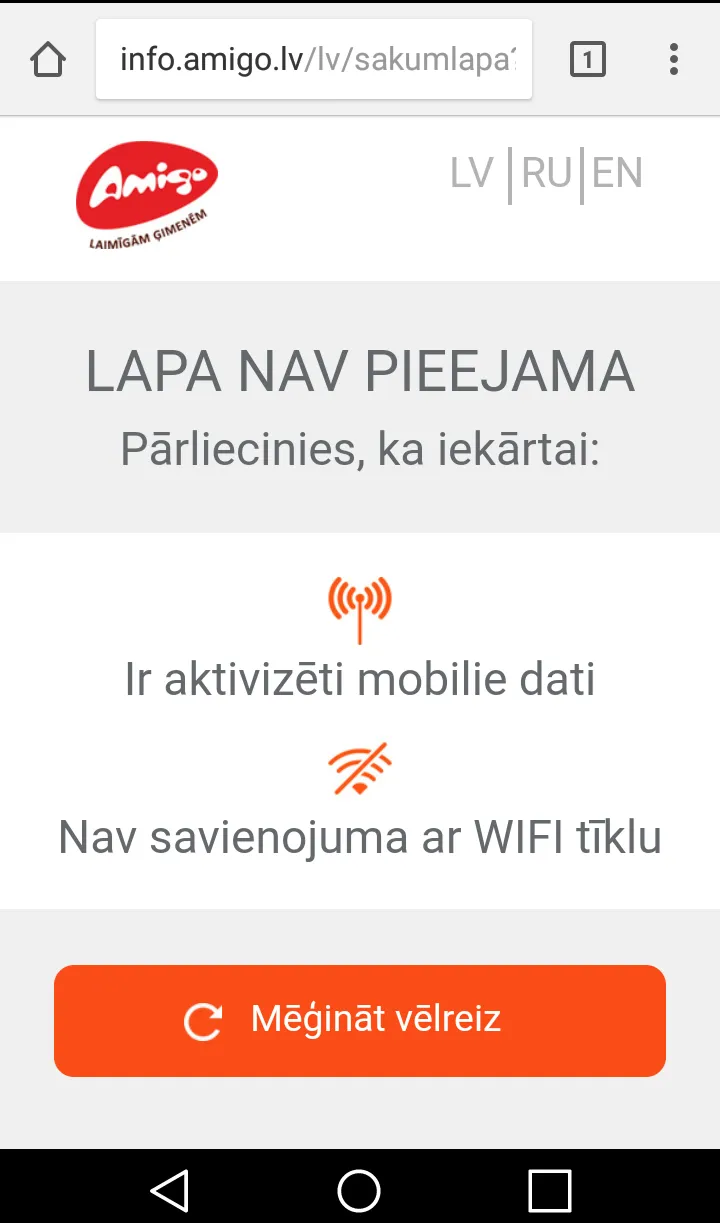Screen dimensions: 720x1223
Task: Tap the browser home icon
Action: click(x=48, y=60)
